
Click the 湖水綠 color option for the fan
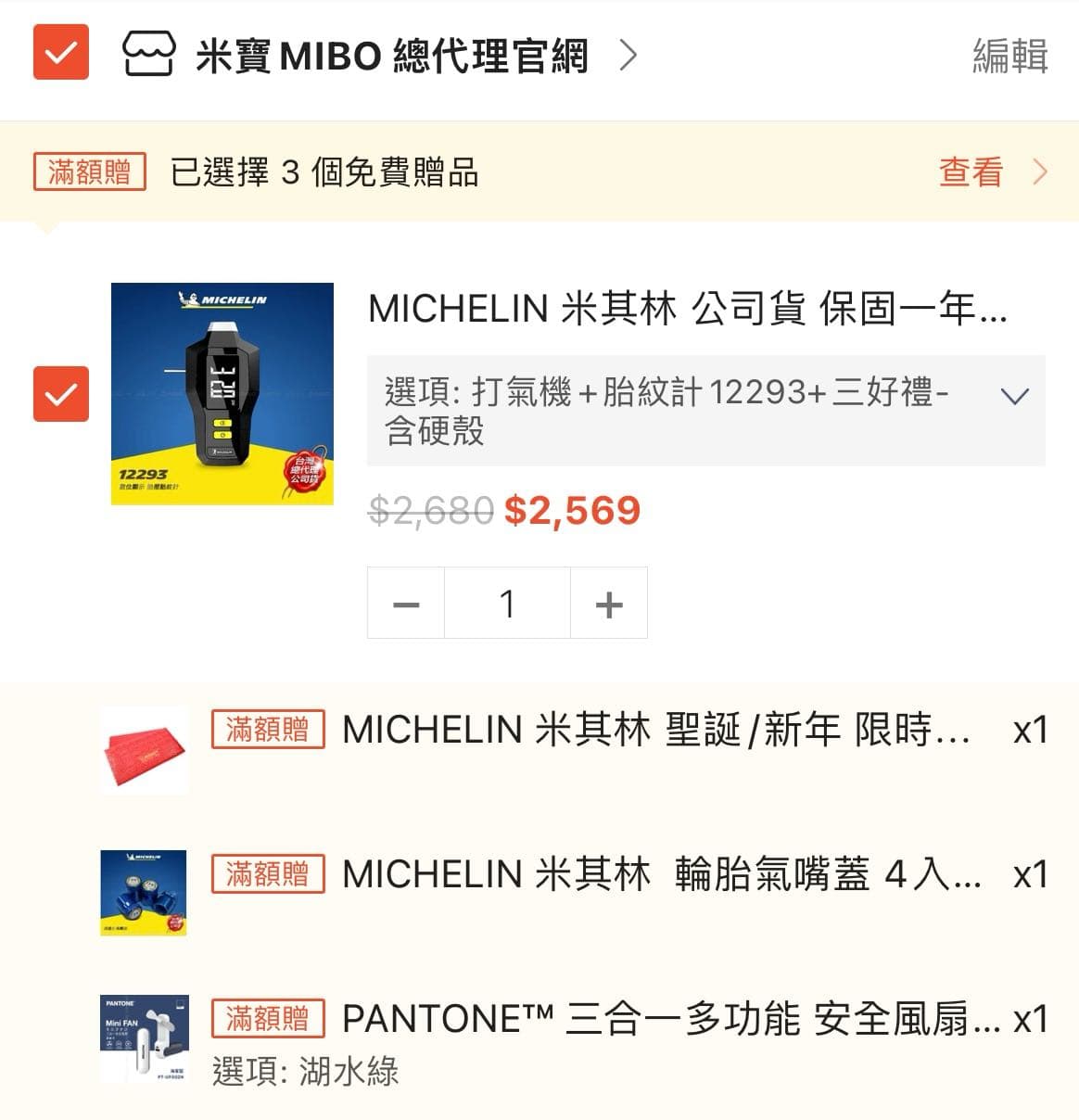coord(350,1073)
